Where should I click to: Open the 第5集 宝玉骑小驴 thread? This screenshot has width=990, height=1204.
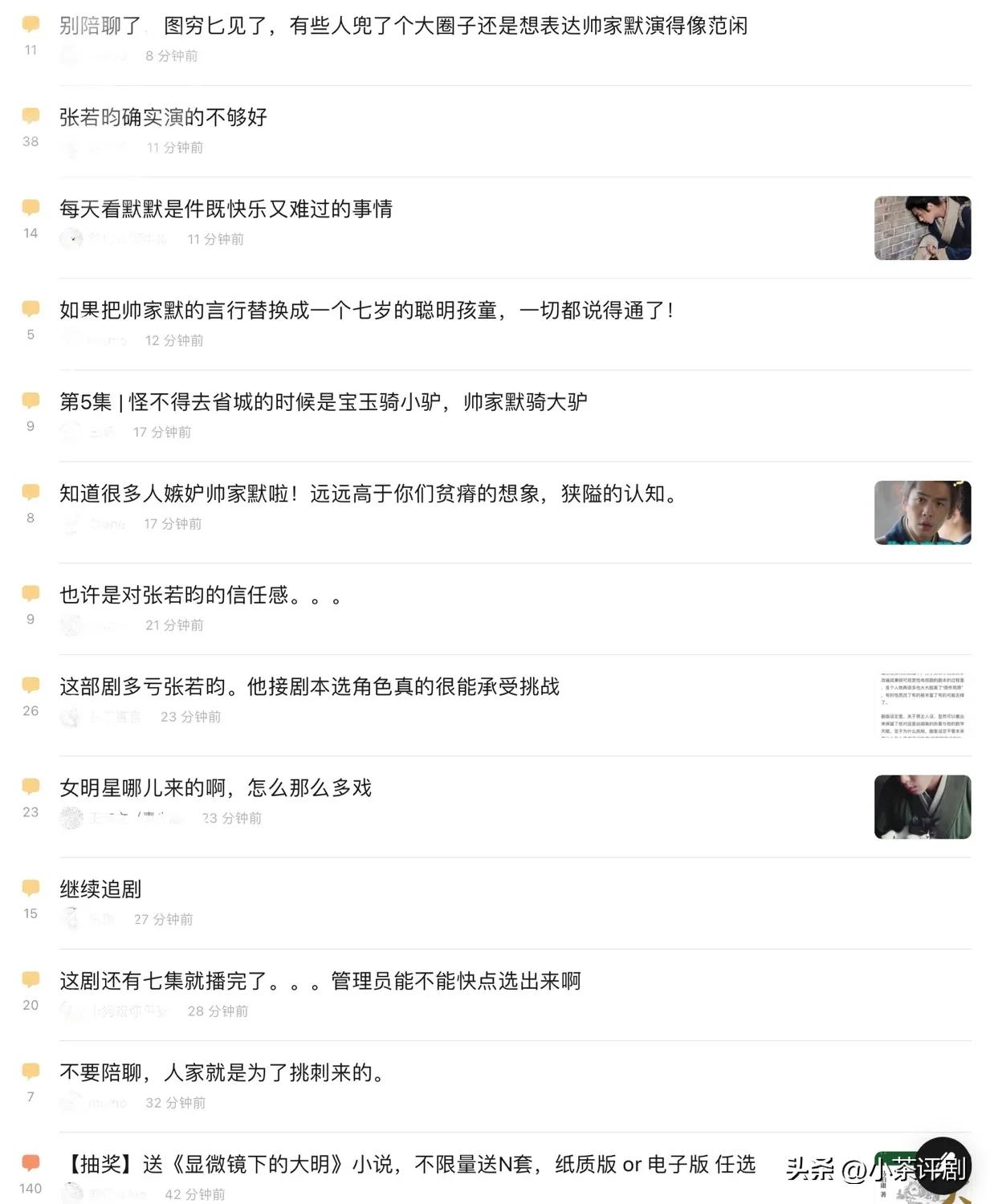[323, 401]
